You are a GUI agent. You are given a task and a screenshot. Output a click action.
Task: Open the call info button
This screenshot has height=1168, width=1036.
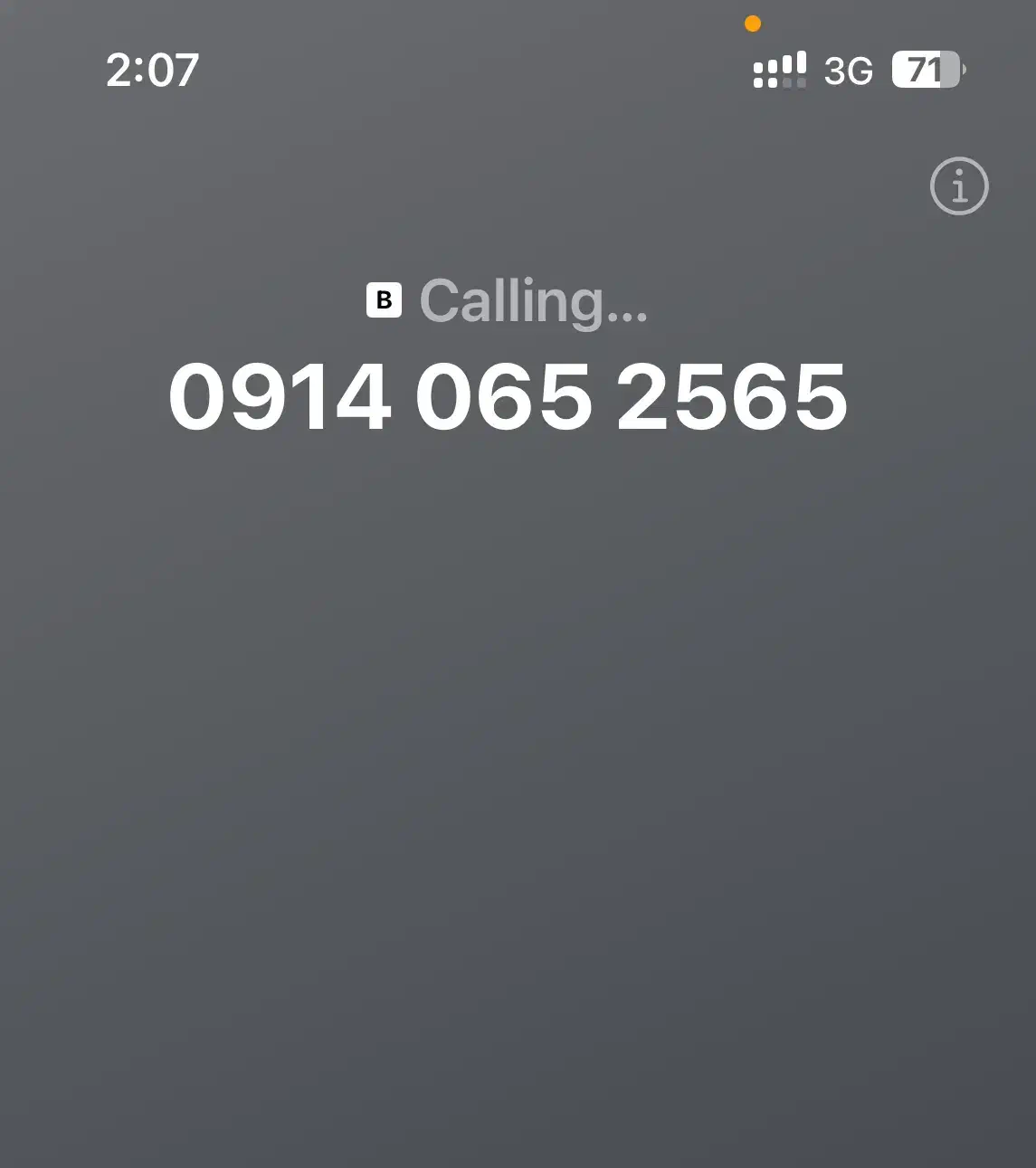pyautogui.click(x=958, y=186)
